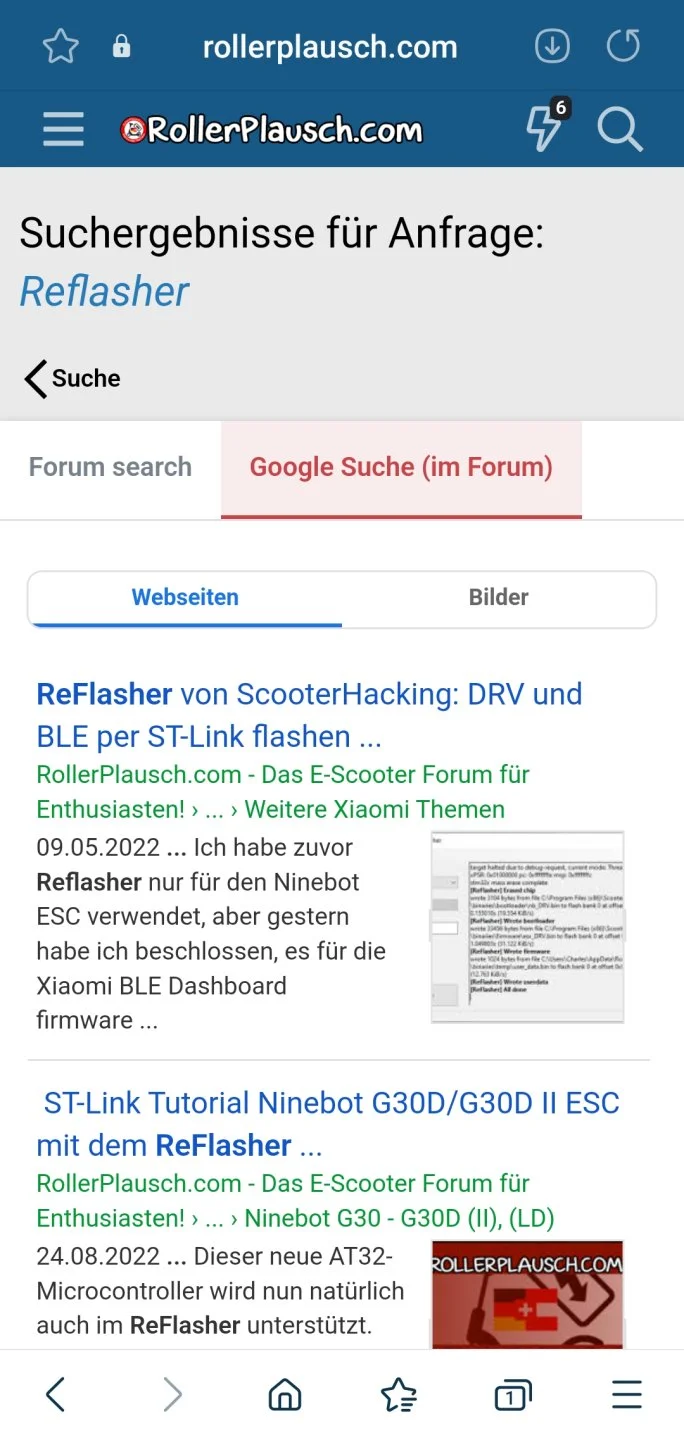Select the Google Suche (im Forum) tab
This screenshot has height=1440, width=684.
click(401, 467)
